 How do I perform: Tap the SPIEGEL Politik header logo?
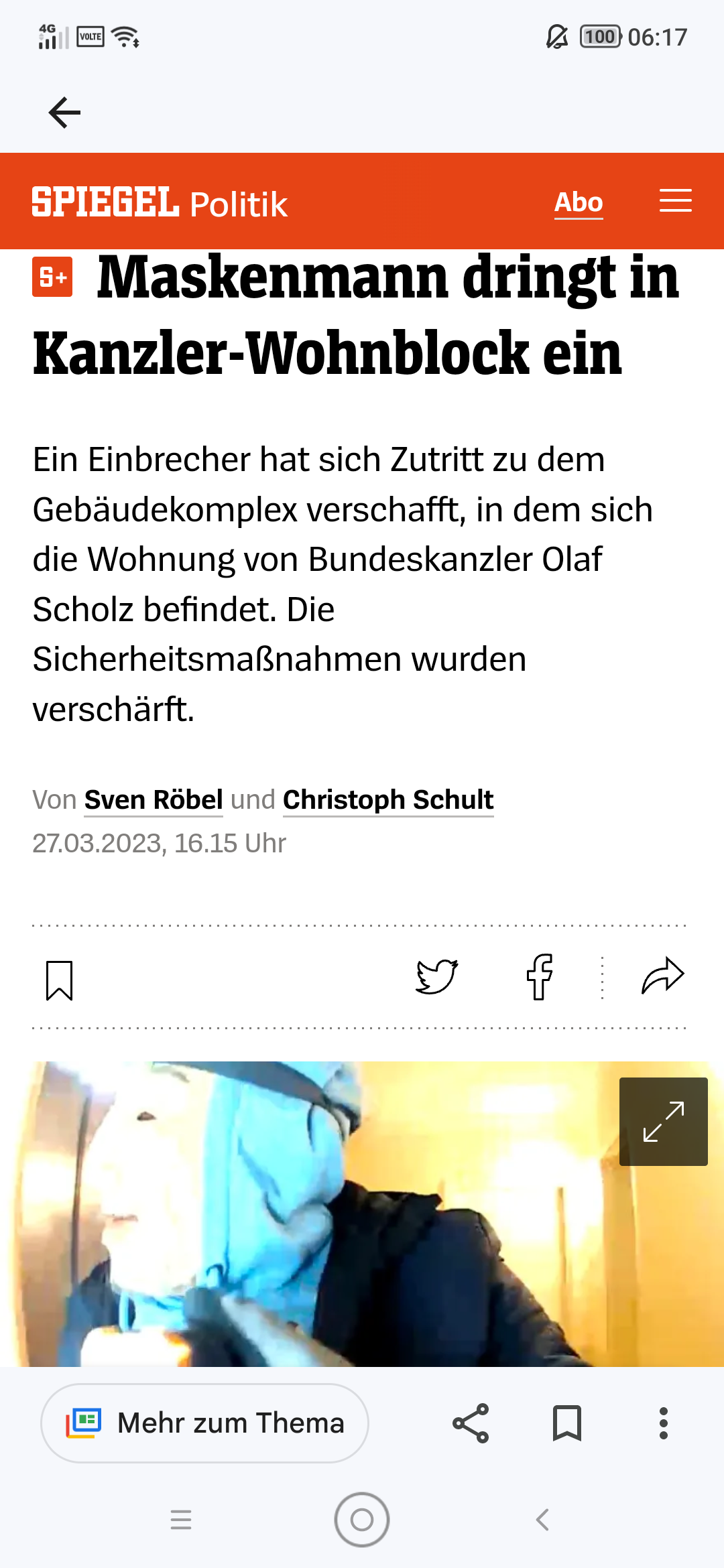click(x=160, y=203)
